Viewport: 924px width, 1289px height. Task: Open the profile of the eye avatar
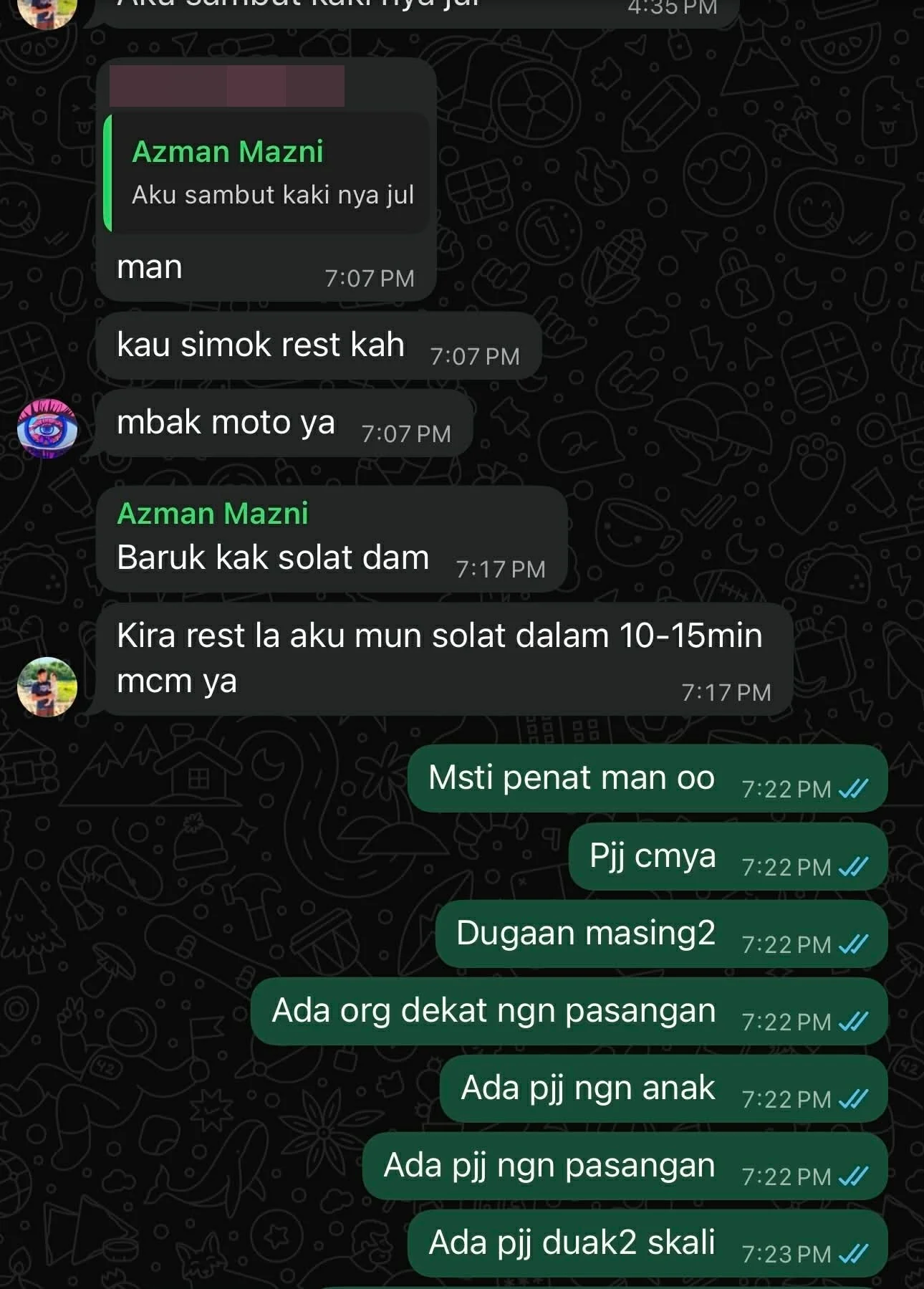47,428
